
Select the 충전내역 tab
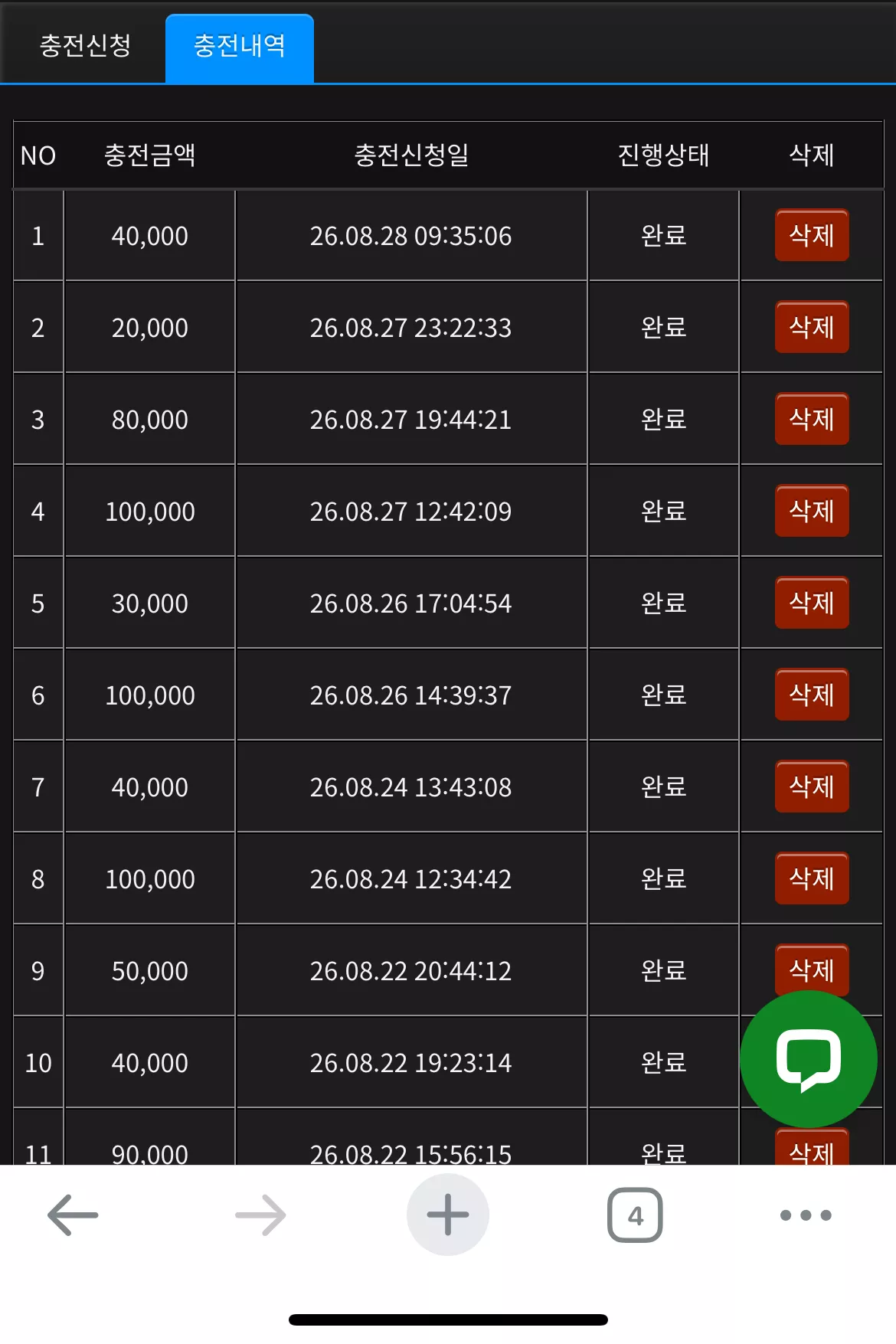tap(240, 47)
